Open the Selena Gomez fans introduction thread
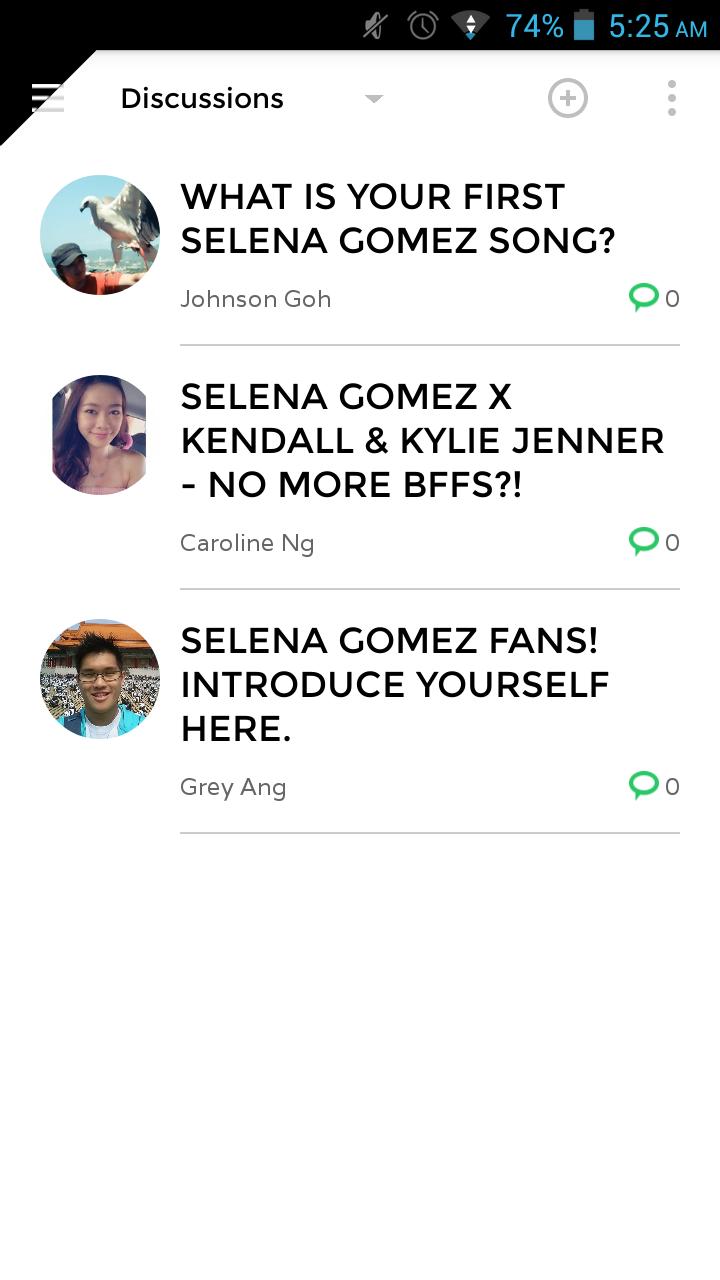The image size is (720, 1280). pos(395,684)
